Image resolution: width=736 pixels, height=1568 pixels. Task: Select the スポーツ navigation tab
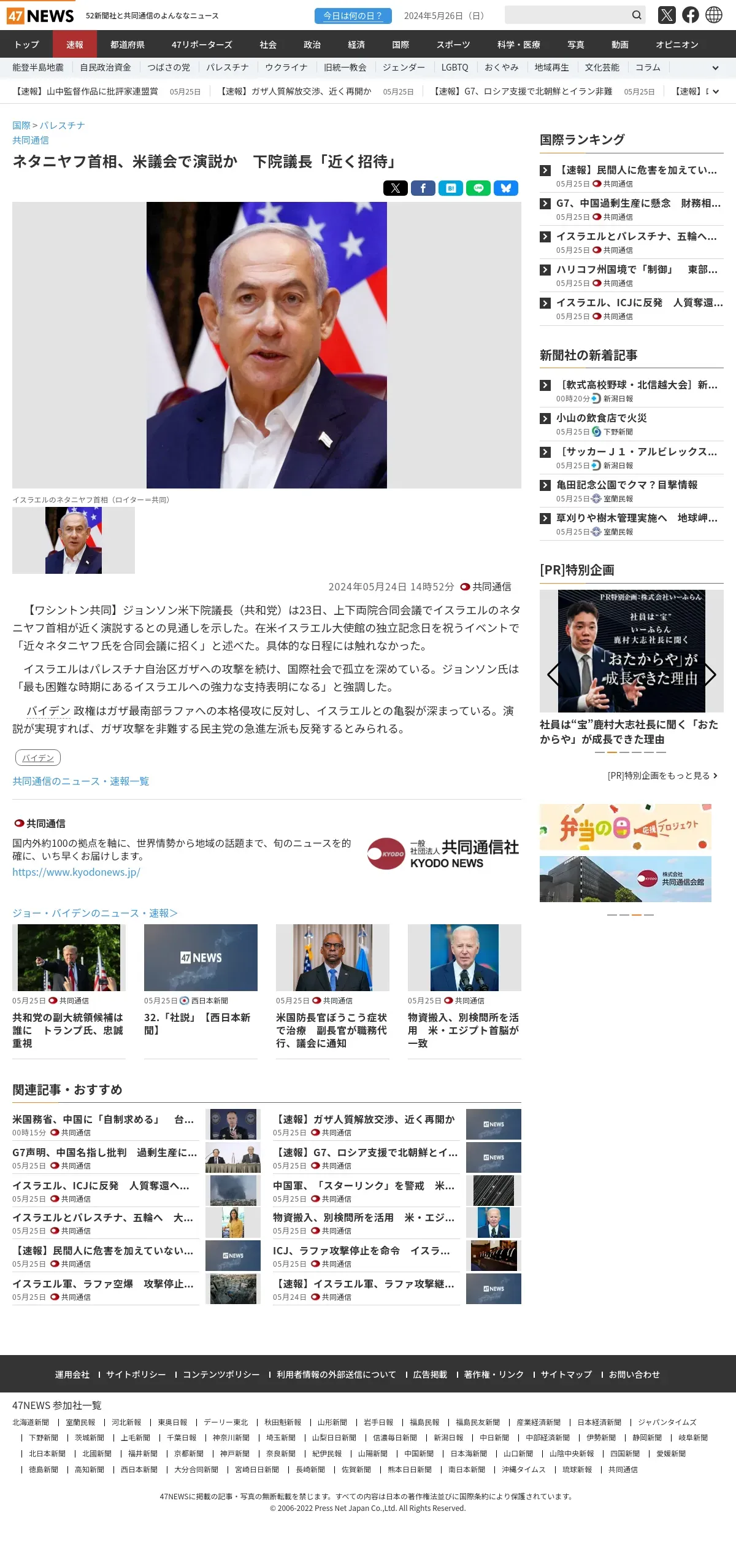[x=453, y=45]
